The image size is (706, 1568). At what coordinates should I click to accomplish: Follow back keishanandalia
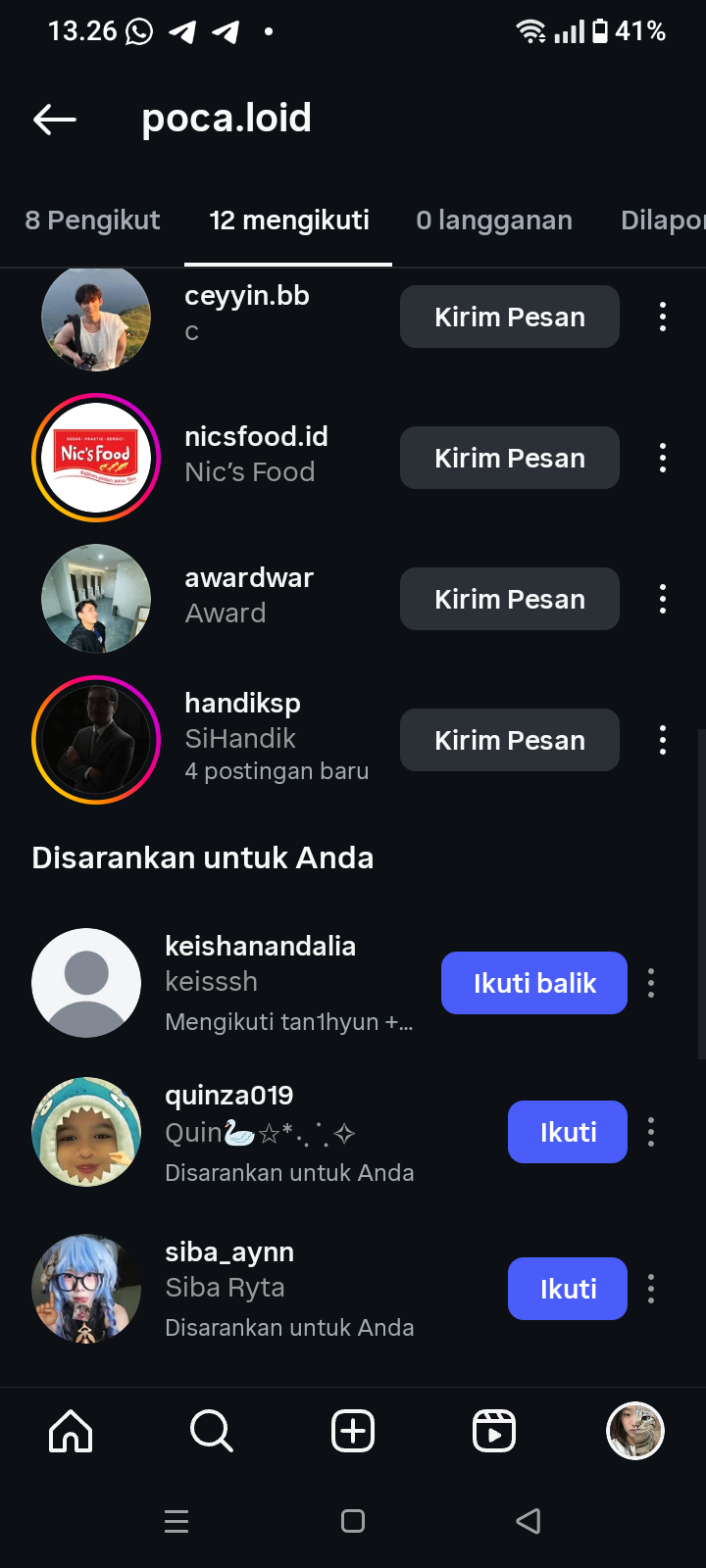click(533, 983)
